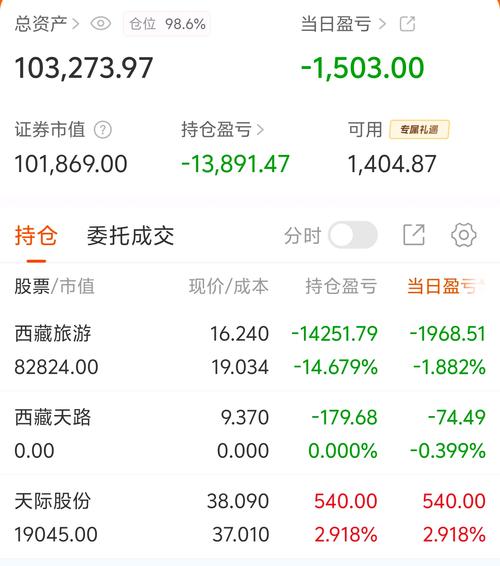Sort by 持仓盈亏 column header
This screenshot has height=566, width=500.
pyautogui.click(x=341, y=286)
